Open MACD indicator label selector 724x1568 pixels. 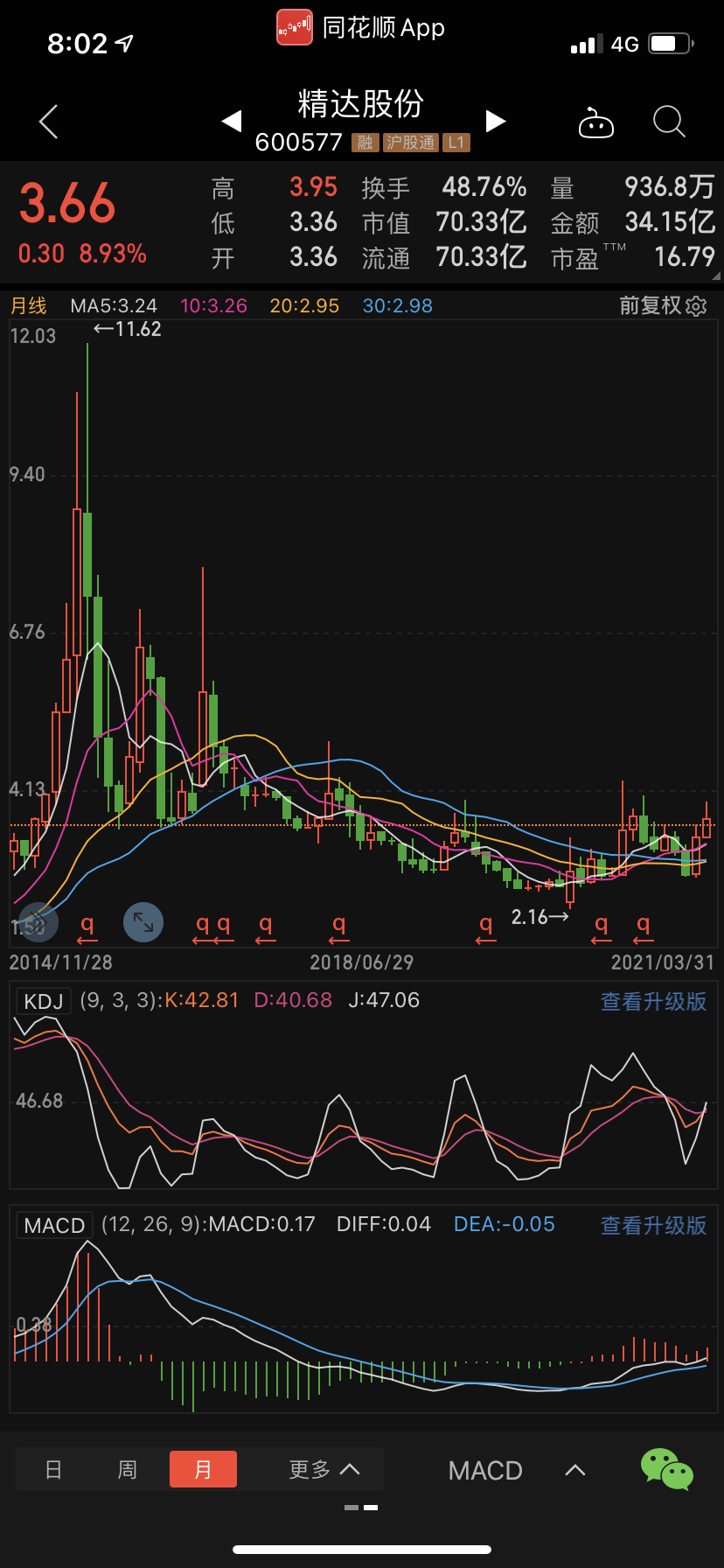pos(54,1225)
